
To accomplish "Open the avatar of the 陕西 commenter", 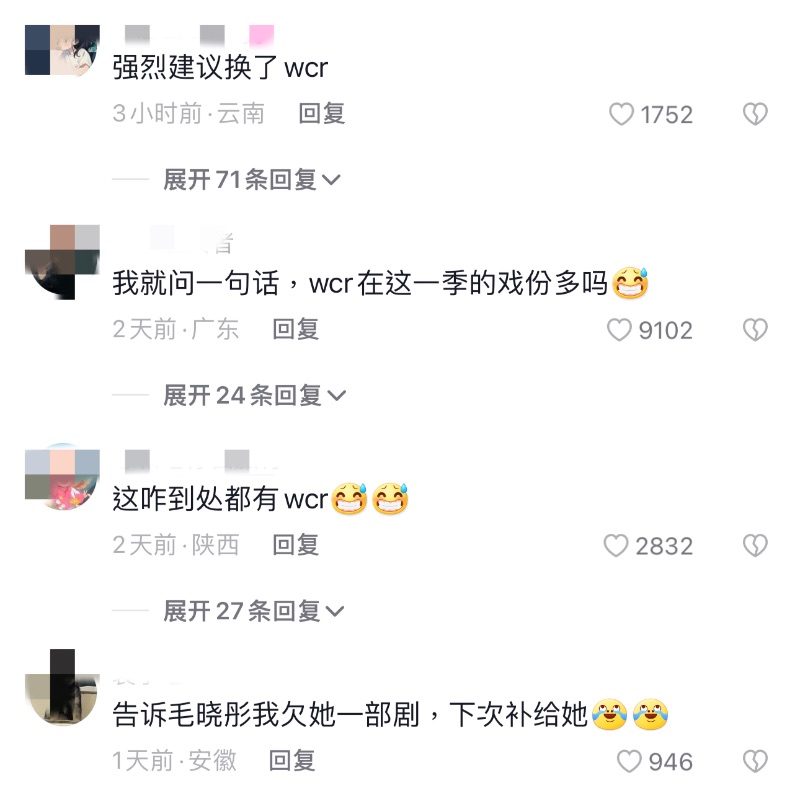I will [x=62, y=476].
